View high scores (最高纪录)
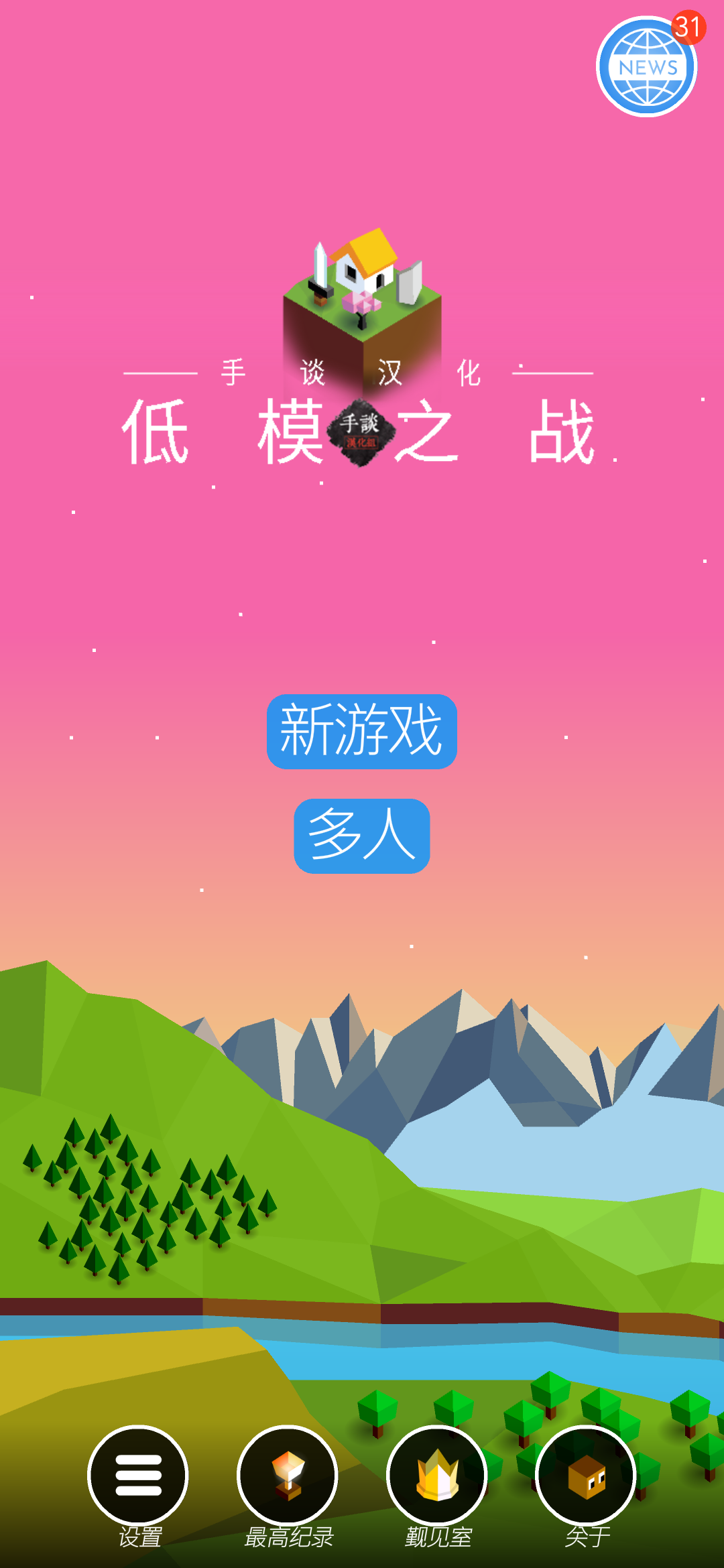Screen dimensions: 724x1568 288,1475
